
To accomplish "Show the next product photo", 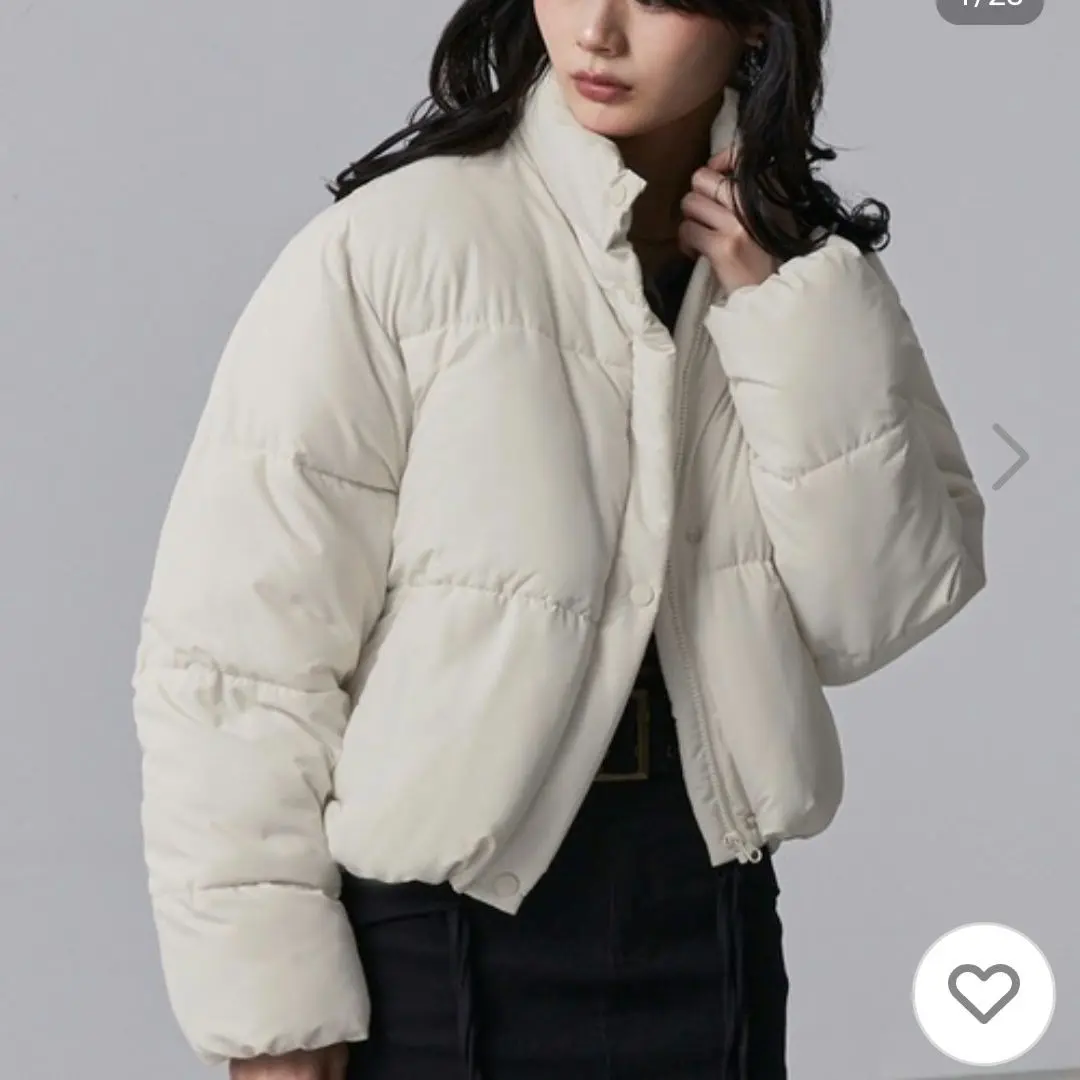I will coord(1010,457).
